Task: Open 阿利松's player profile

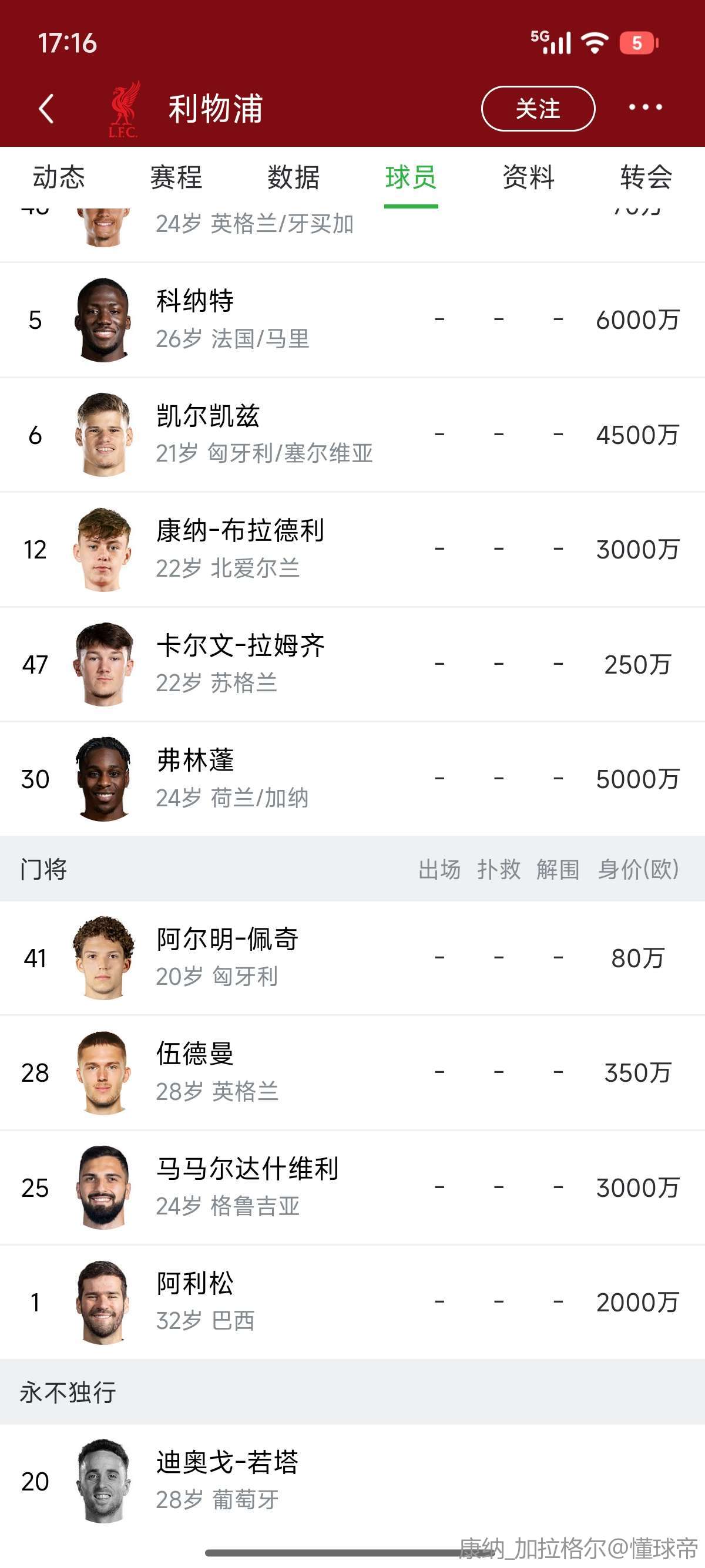Action: point(352,1303)
